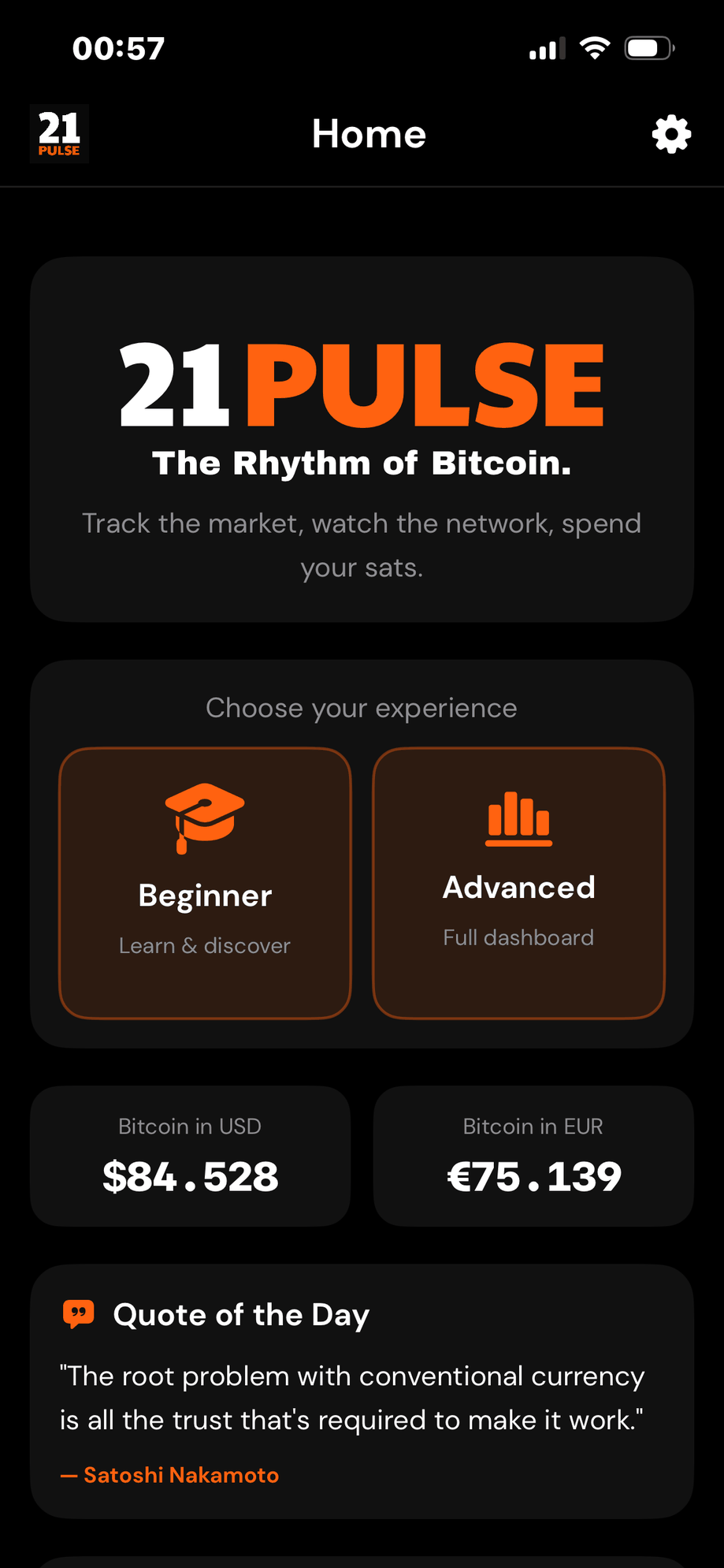Open the Bitcoin in EUR price card
Screen dimensions: 724x1568
pyautogui.click(x=533, y=1156)
